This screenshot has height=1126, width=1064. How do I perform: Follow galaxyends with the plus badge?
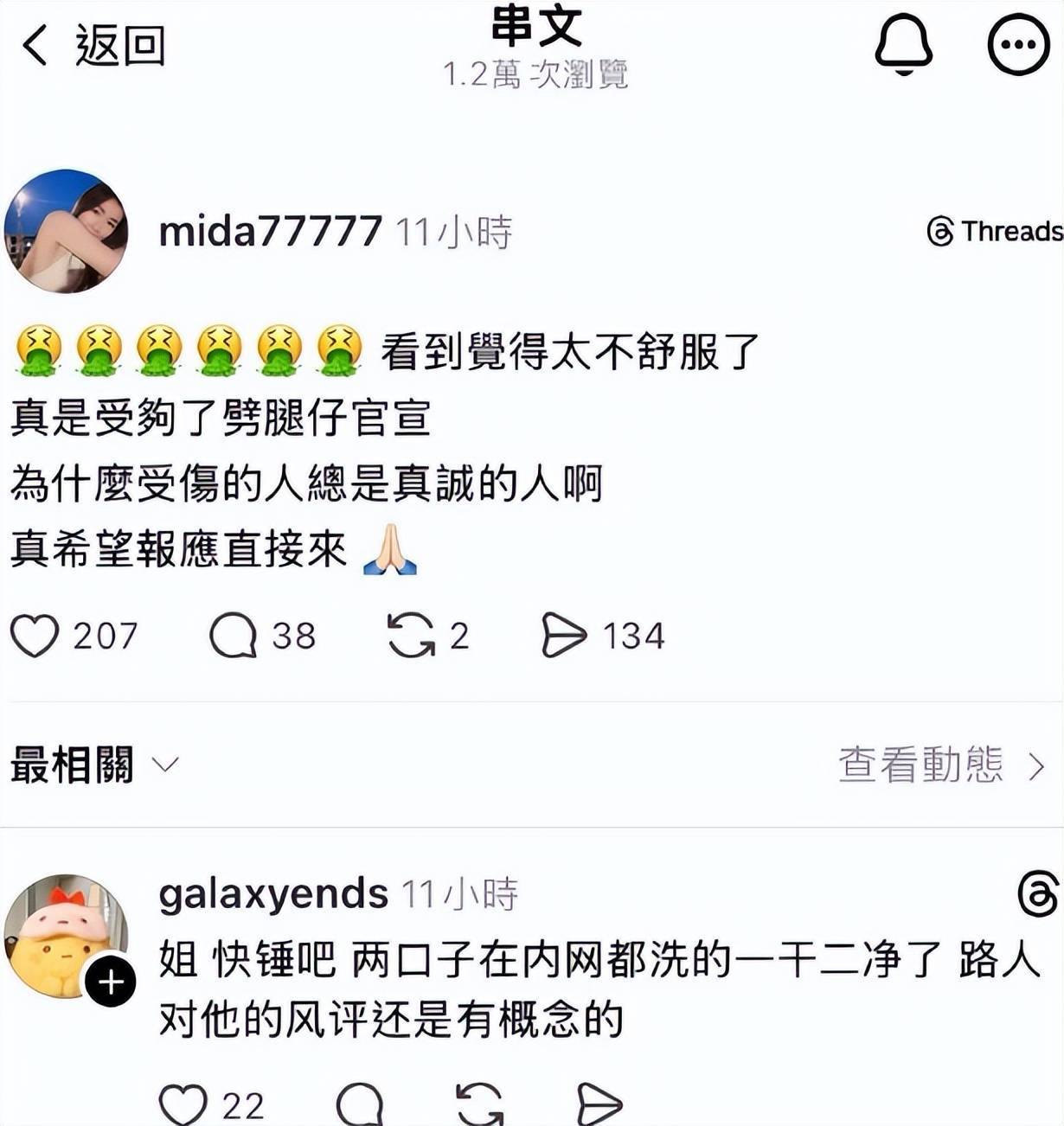tap(111, 982)
